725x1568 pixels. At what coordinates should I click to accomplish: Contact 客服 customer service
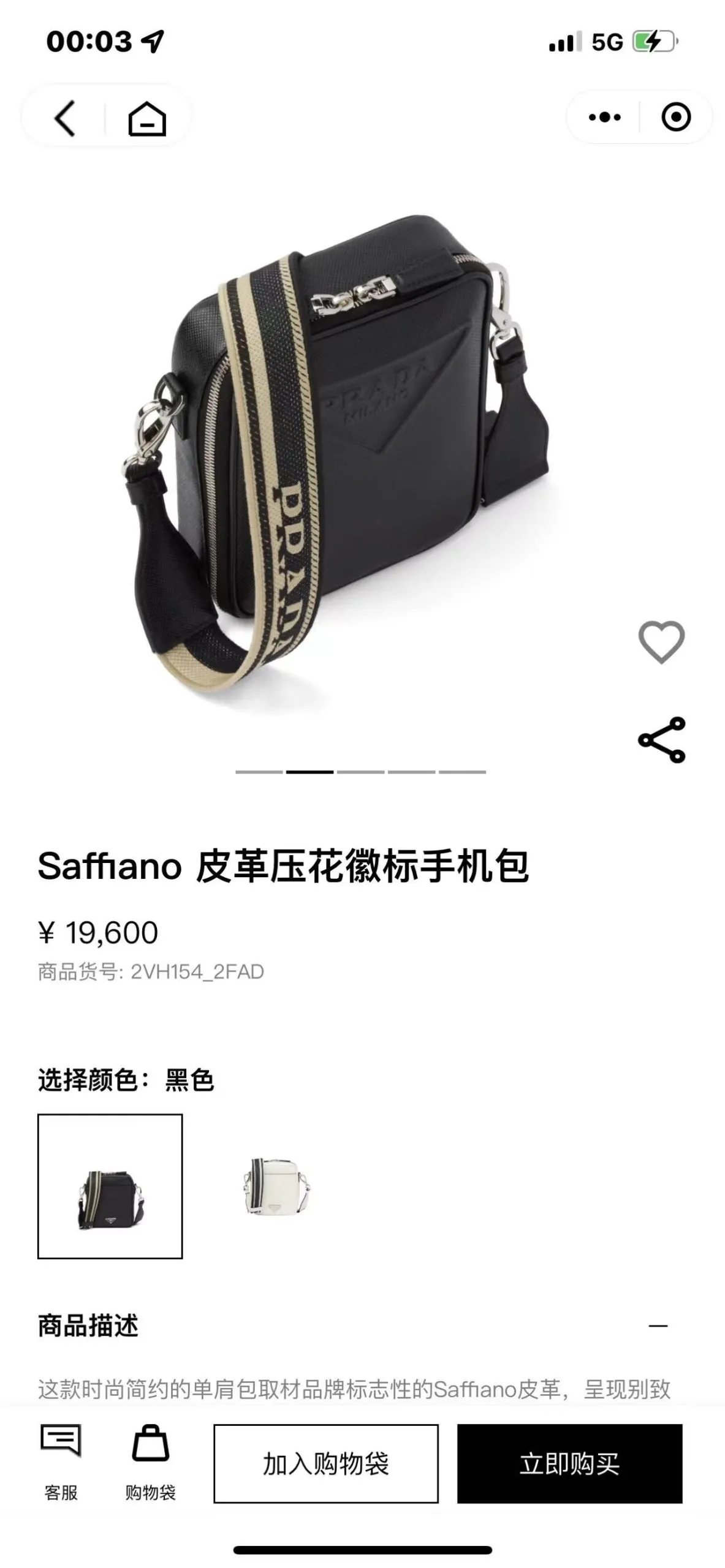pos(61,1462)
